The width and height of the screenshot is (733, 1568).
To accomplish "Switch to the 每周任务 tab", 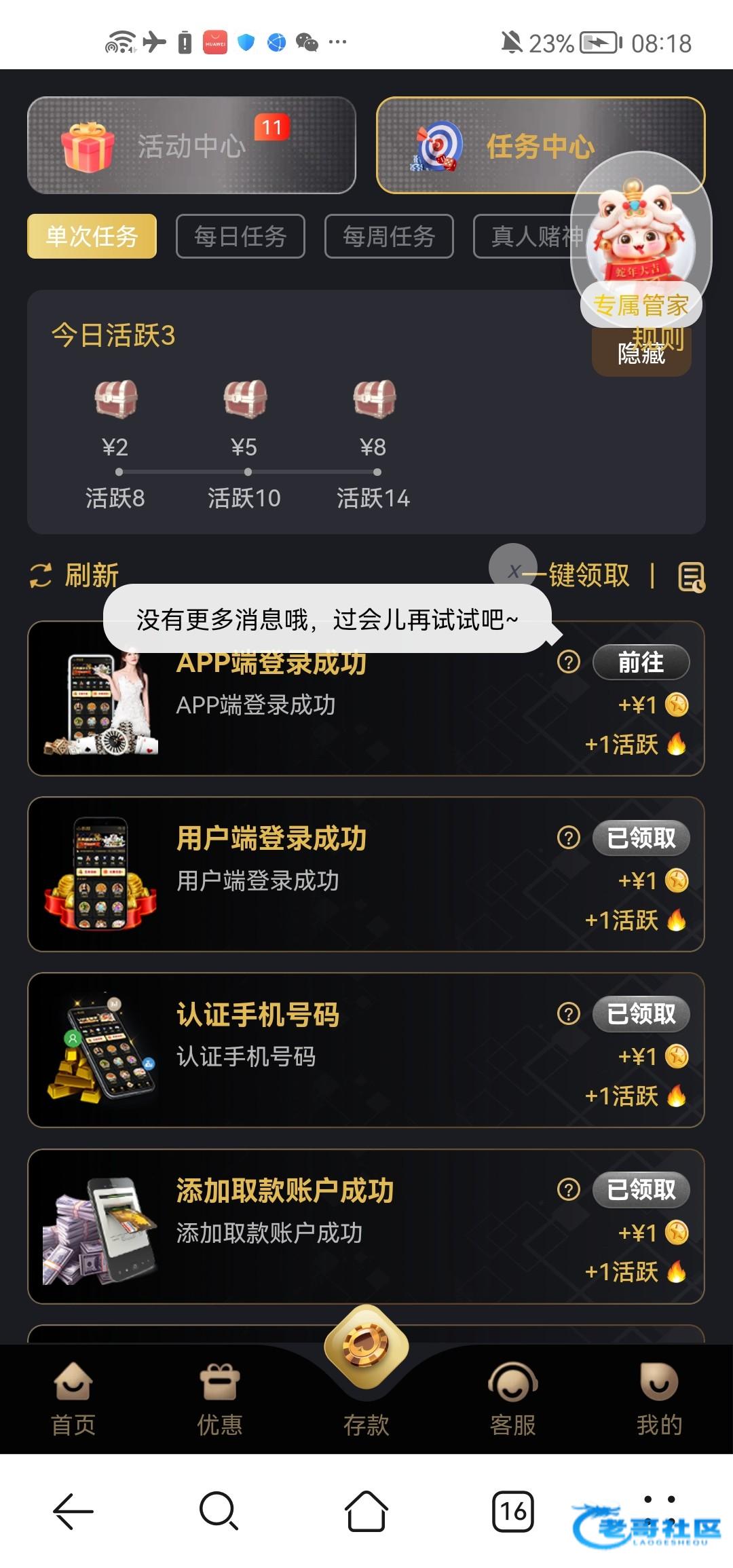I will 389,236.
